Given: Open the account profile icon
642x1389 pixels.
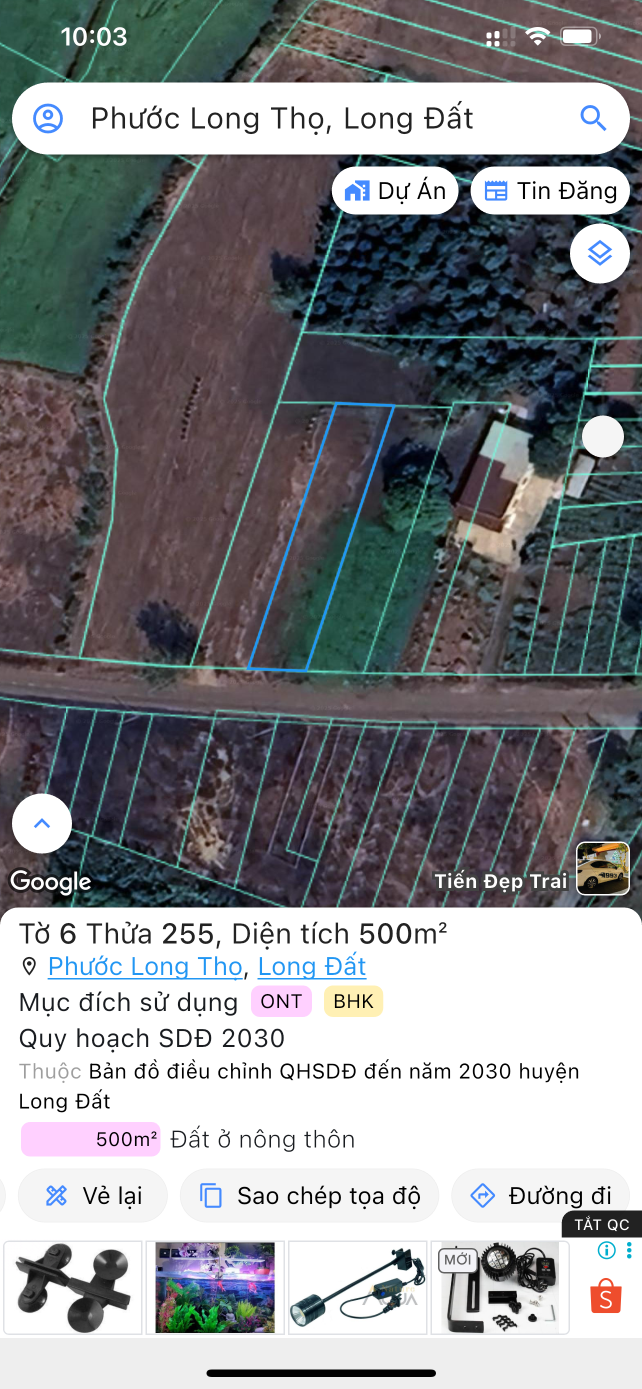Looking at the screenshot, I should pyautogui.click(x=48, y=119).
